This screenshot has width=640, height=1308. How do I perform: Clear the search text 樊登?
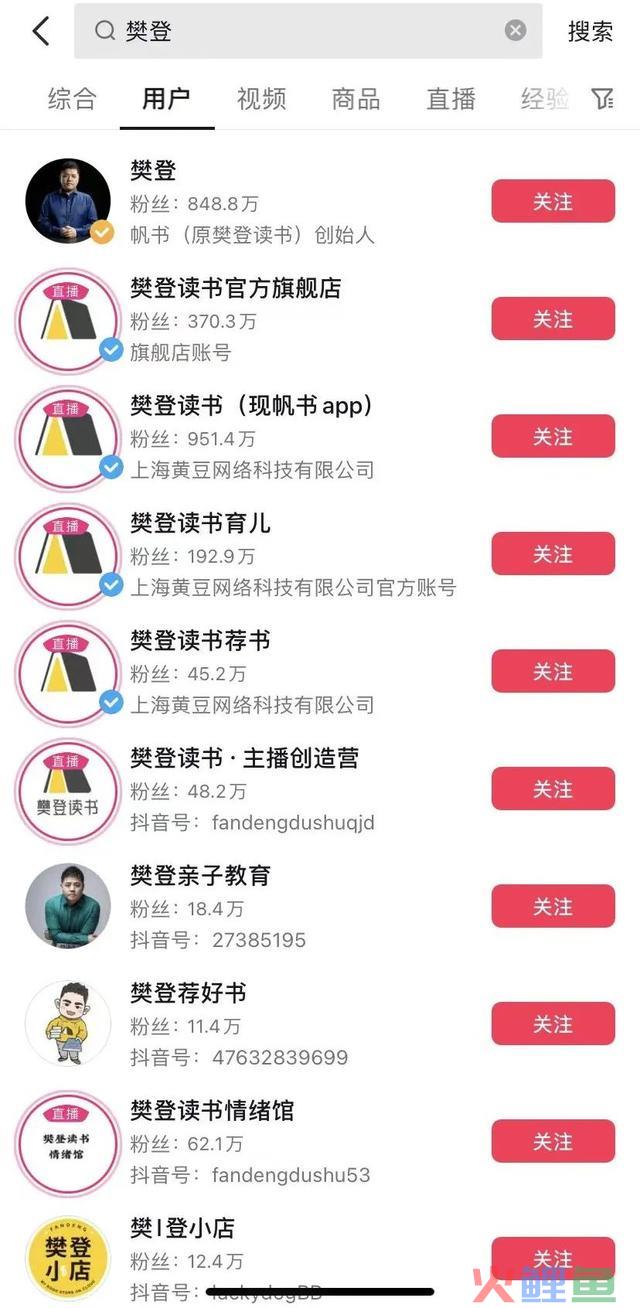coord(515,31)
